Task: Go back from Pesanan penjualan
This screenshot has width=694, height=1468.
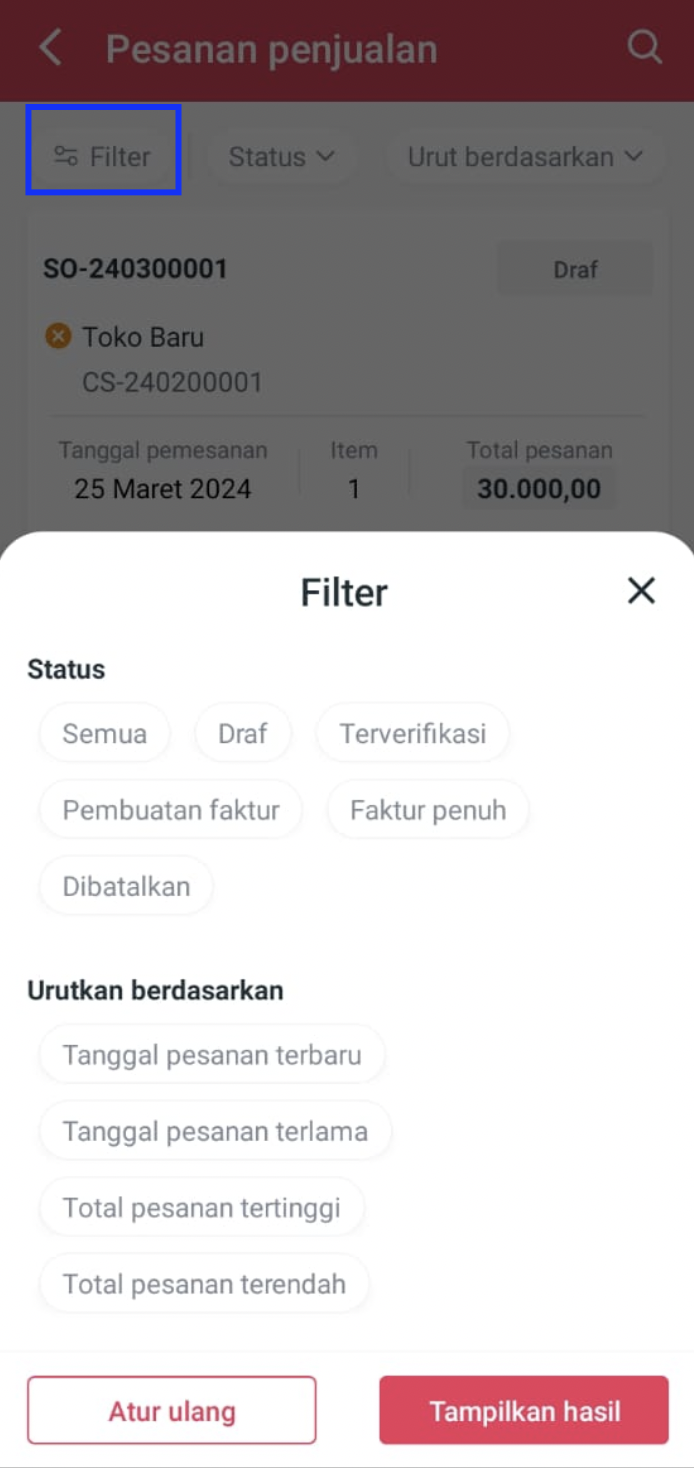Action: point(51,48)
